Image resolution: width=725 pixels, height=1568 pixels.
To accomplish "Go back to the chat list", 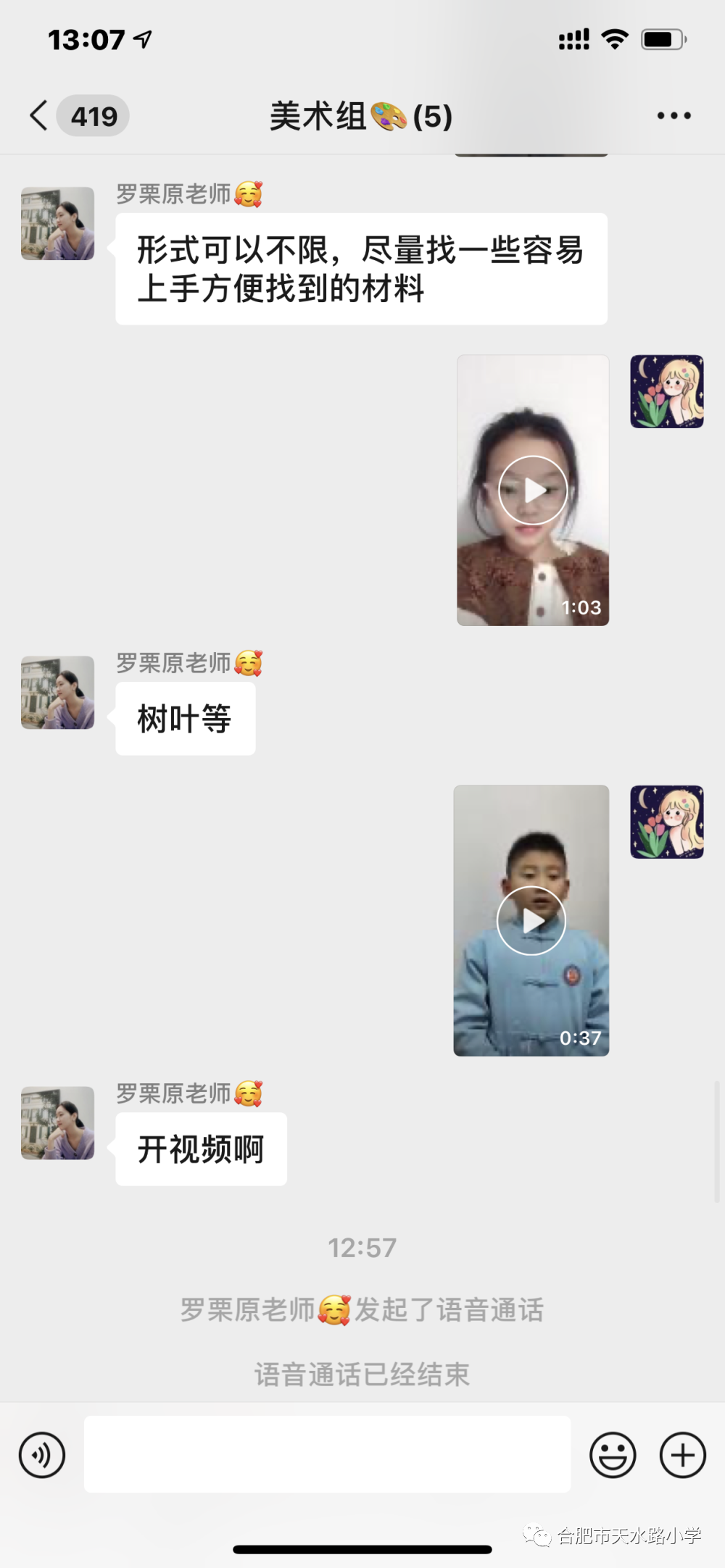I will pos(40,116).
